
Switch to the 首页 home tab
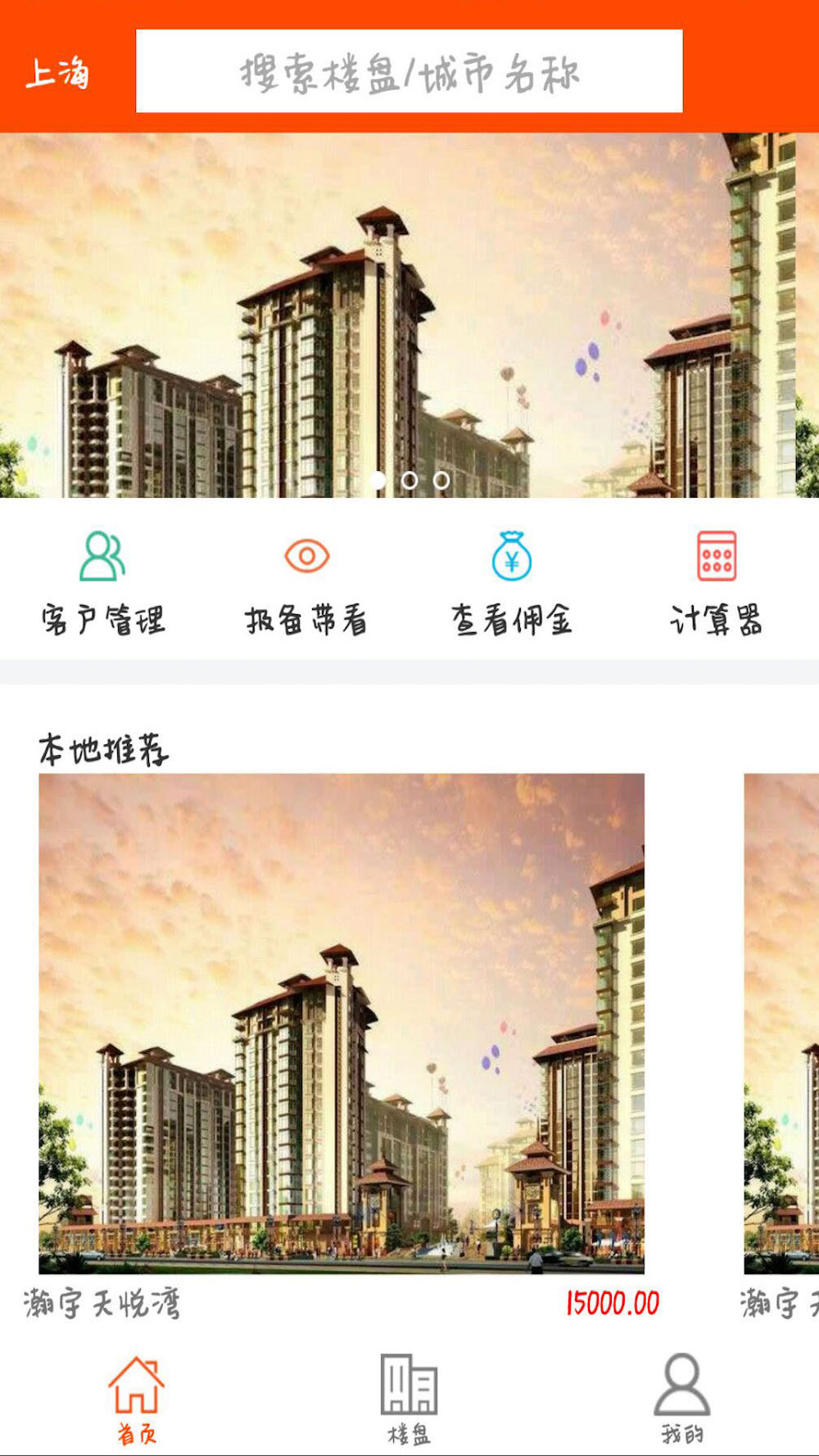tap(136, 1399)
